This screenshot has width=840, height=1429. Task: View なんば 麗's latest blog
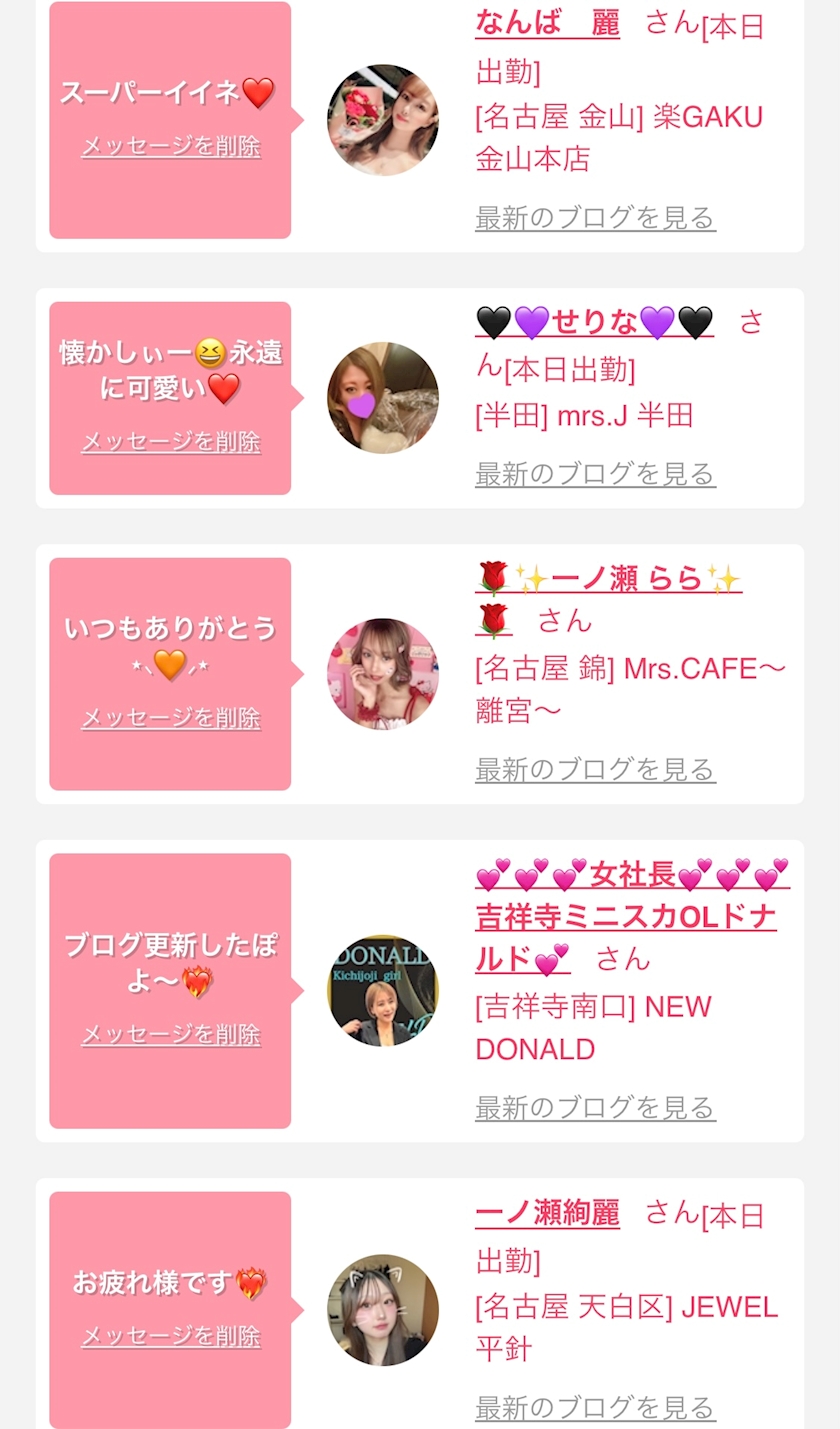595,217
